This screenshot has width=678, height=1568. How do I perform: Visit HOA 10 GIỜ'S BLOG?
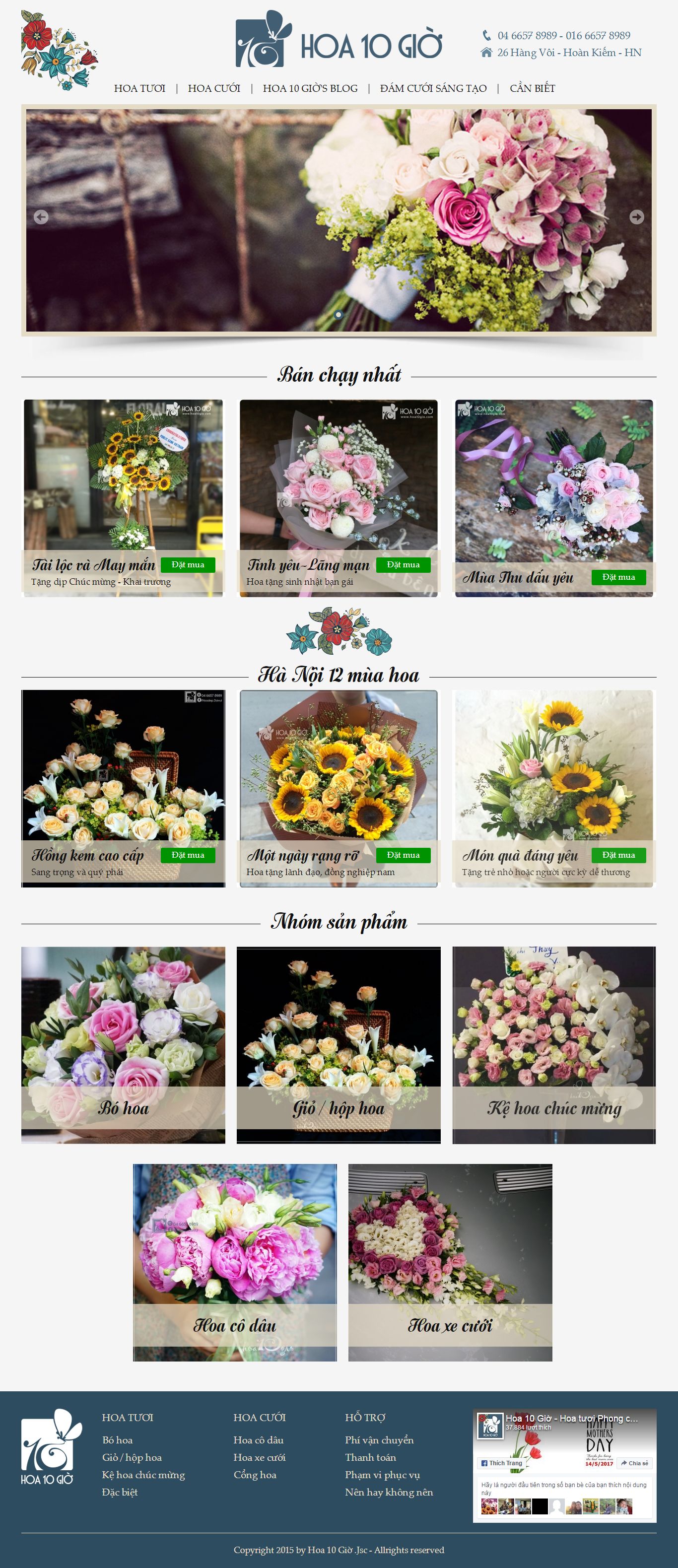[x=310, y=88]
